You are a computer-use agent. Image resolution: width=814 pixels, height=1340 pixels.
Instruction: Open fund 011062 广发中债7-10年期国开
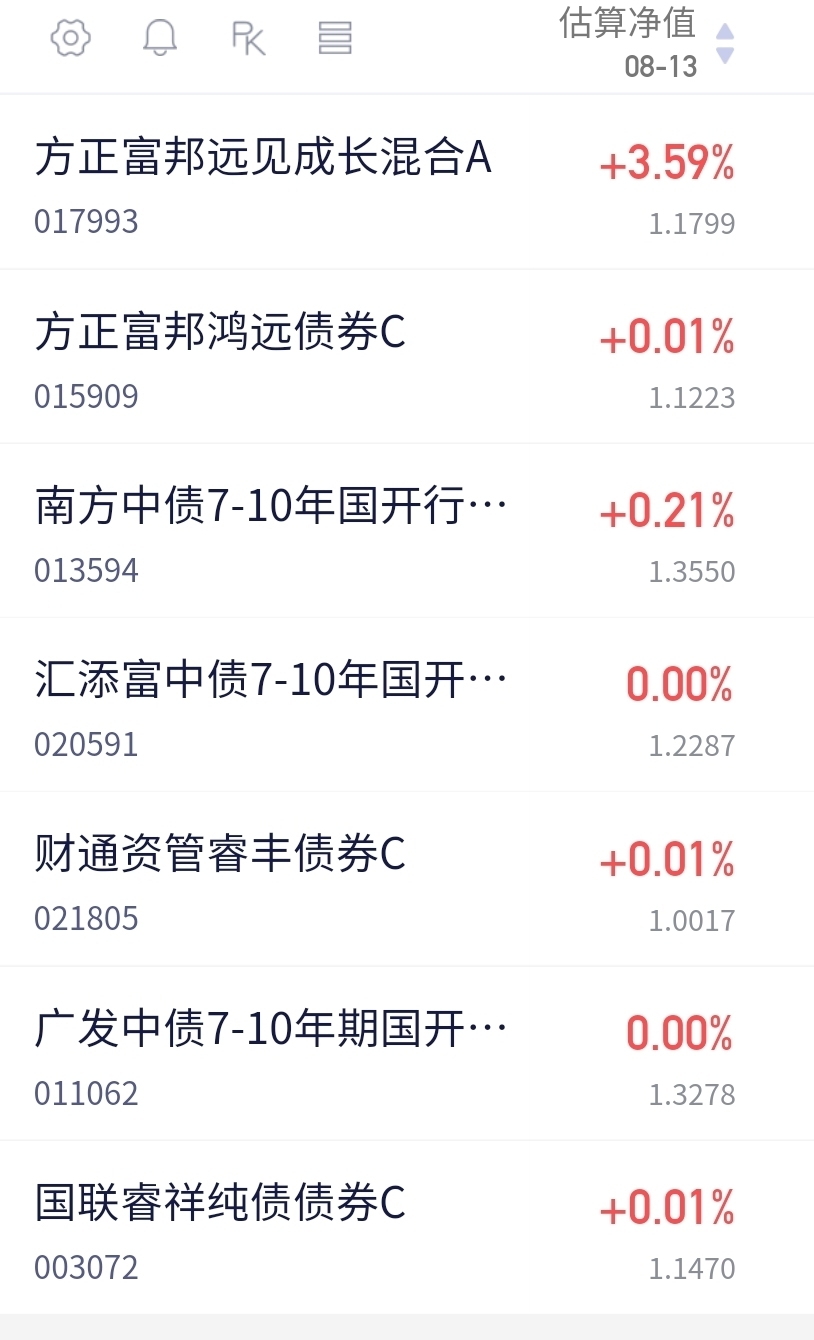pos(407,1053)
